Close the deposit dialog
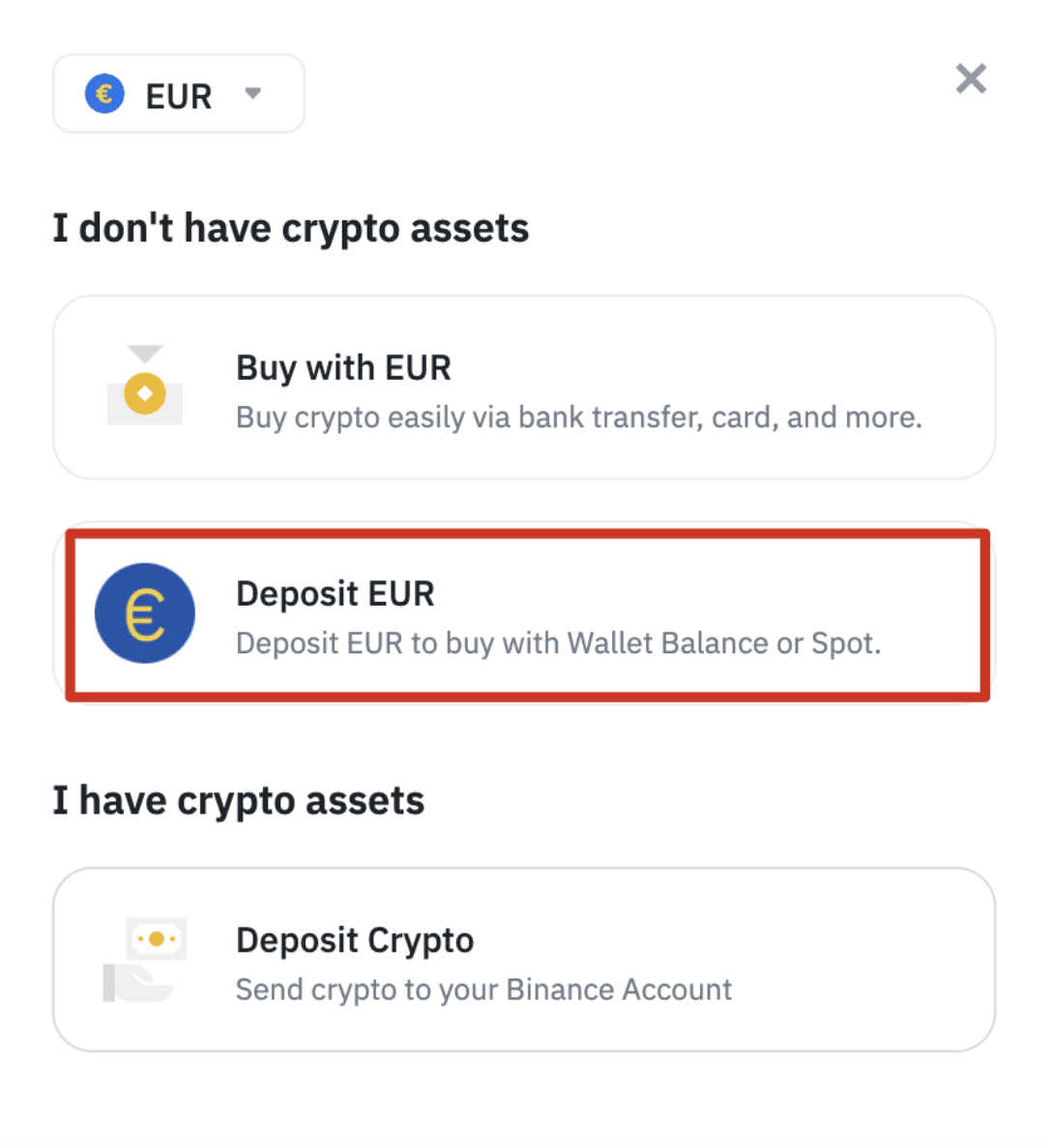The width and height of the screenshot is (1048, 1148). tap(971, 78)
